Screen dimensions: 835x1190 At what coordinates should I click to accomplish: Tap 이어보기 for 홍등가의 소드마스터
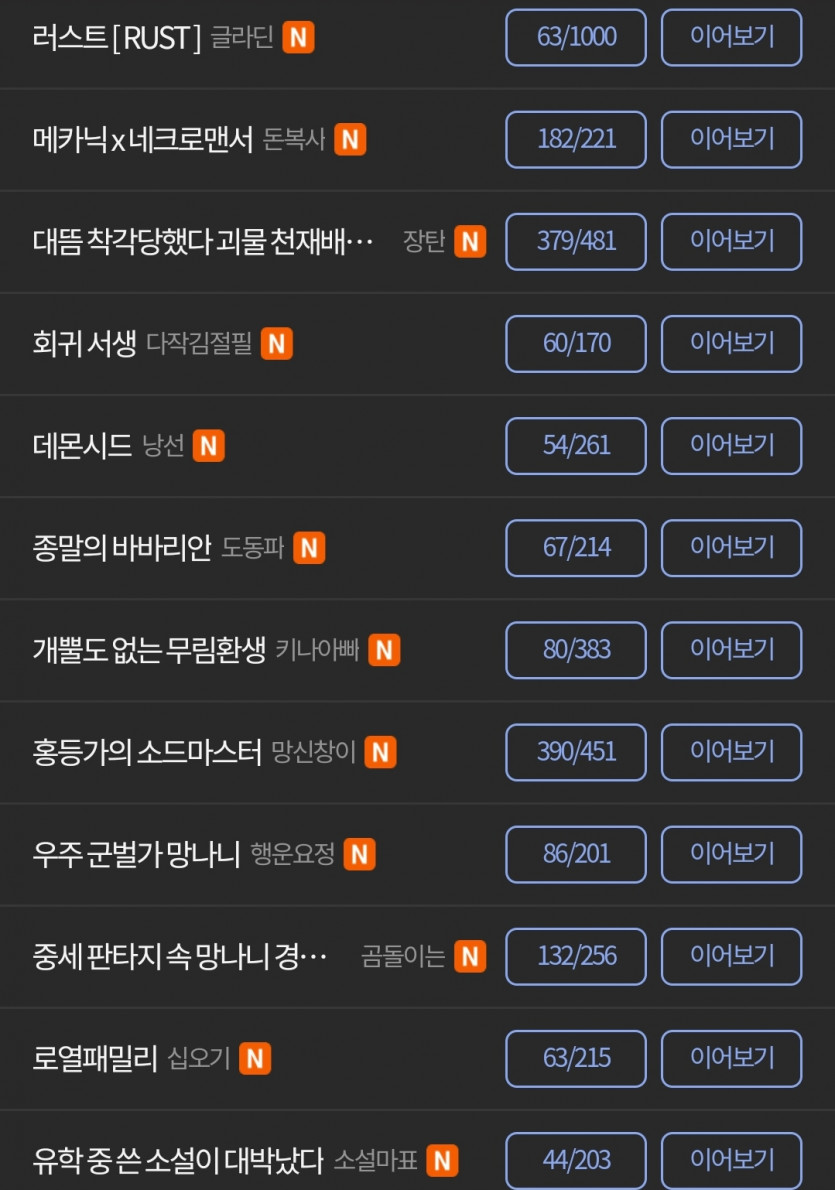[x=731, y=752]
